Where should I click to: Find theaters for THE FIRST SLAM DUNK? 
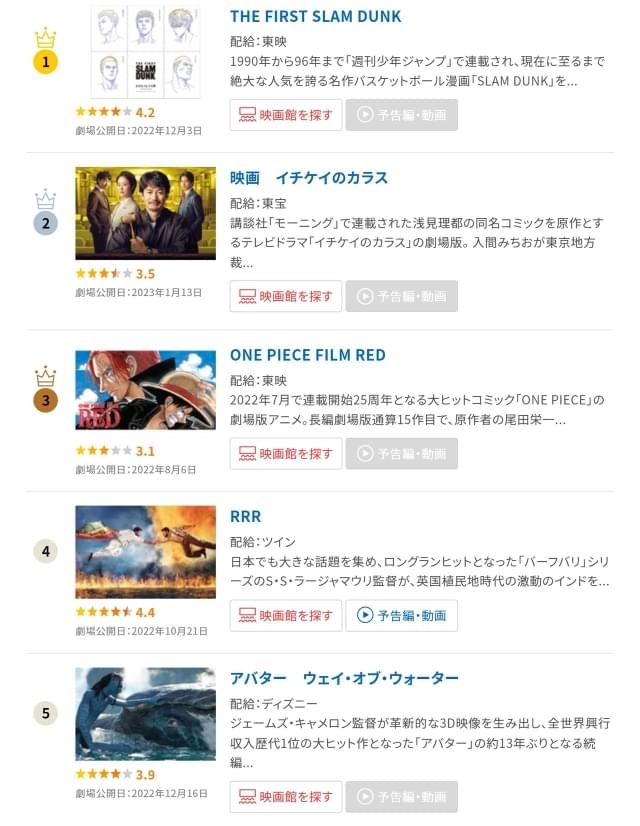(286, 115)
